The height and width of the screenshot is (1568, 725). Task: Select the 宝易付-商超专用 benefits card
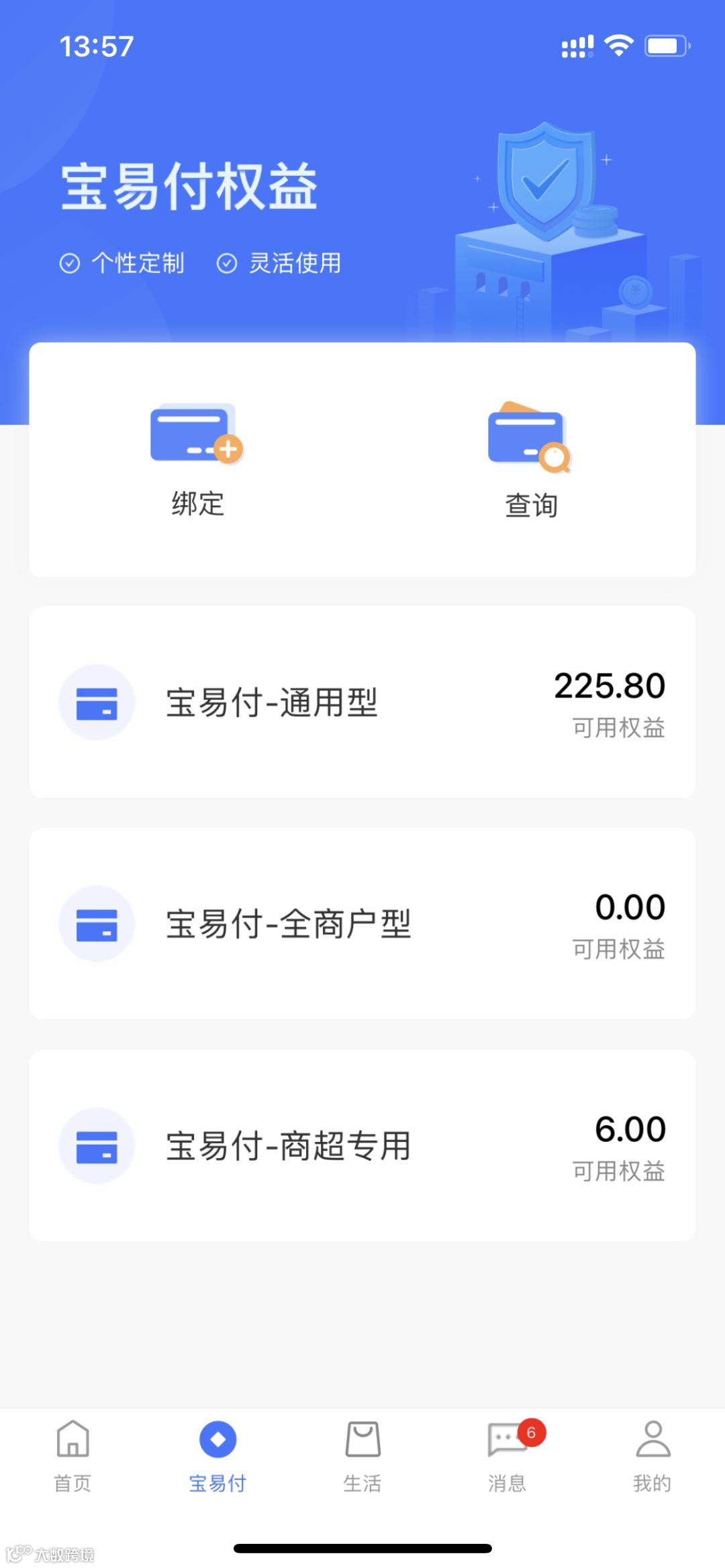click(362, 1145)
